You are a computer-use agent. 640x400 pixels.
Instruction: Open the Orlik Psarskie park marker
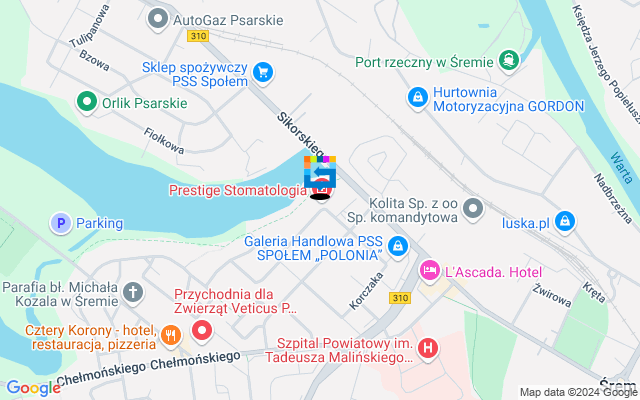[x=87, y=102]
